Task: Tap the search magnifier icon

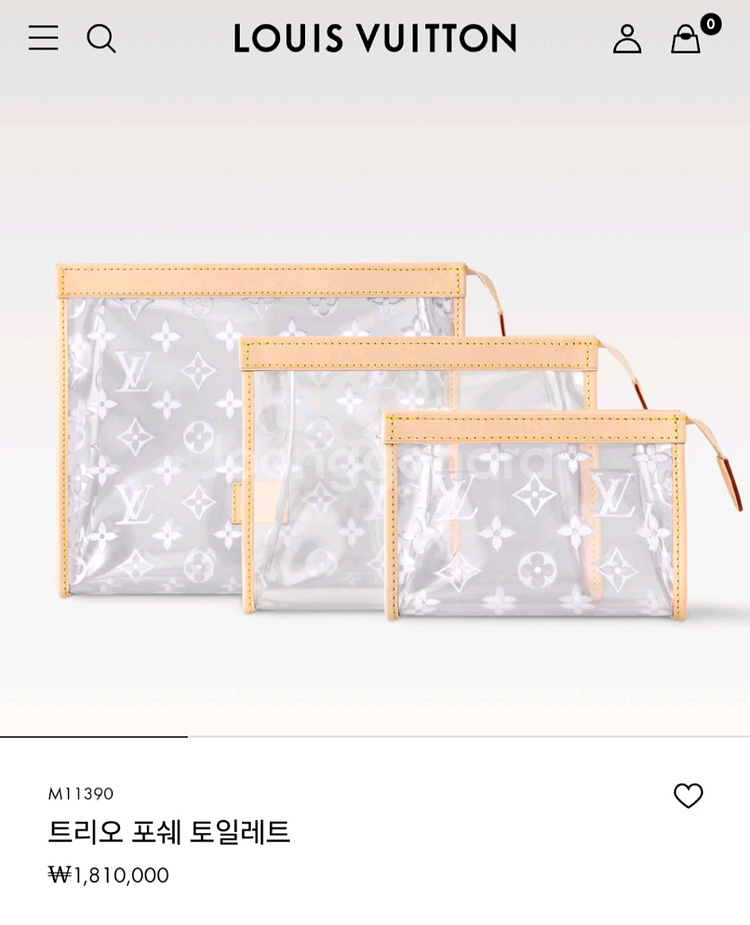Action: [x=101, y=38]
